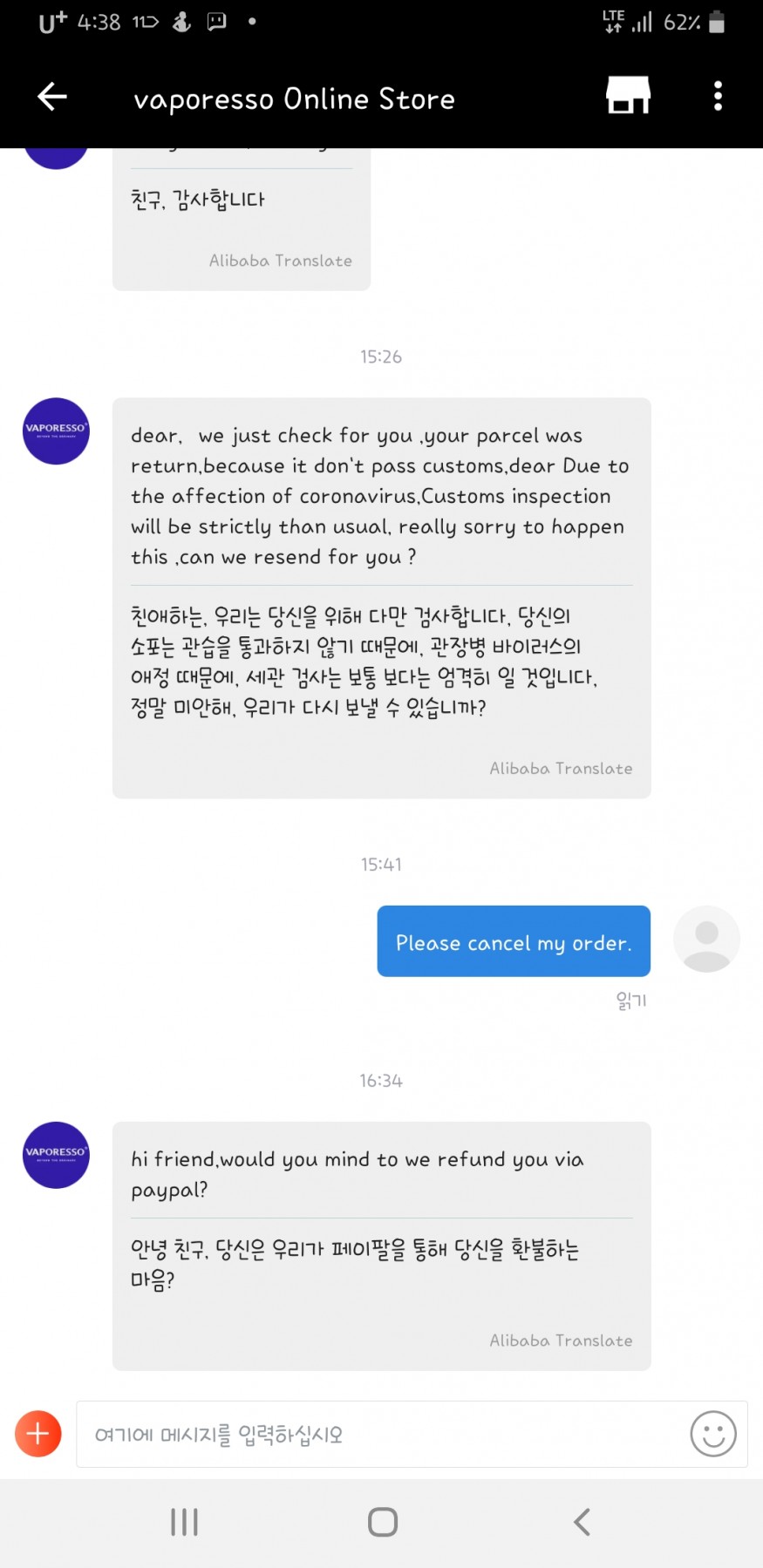Tap the system home button

pyautogui.click(x=383, y=1522)
